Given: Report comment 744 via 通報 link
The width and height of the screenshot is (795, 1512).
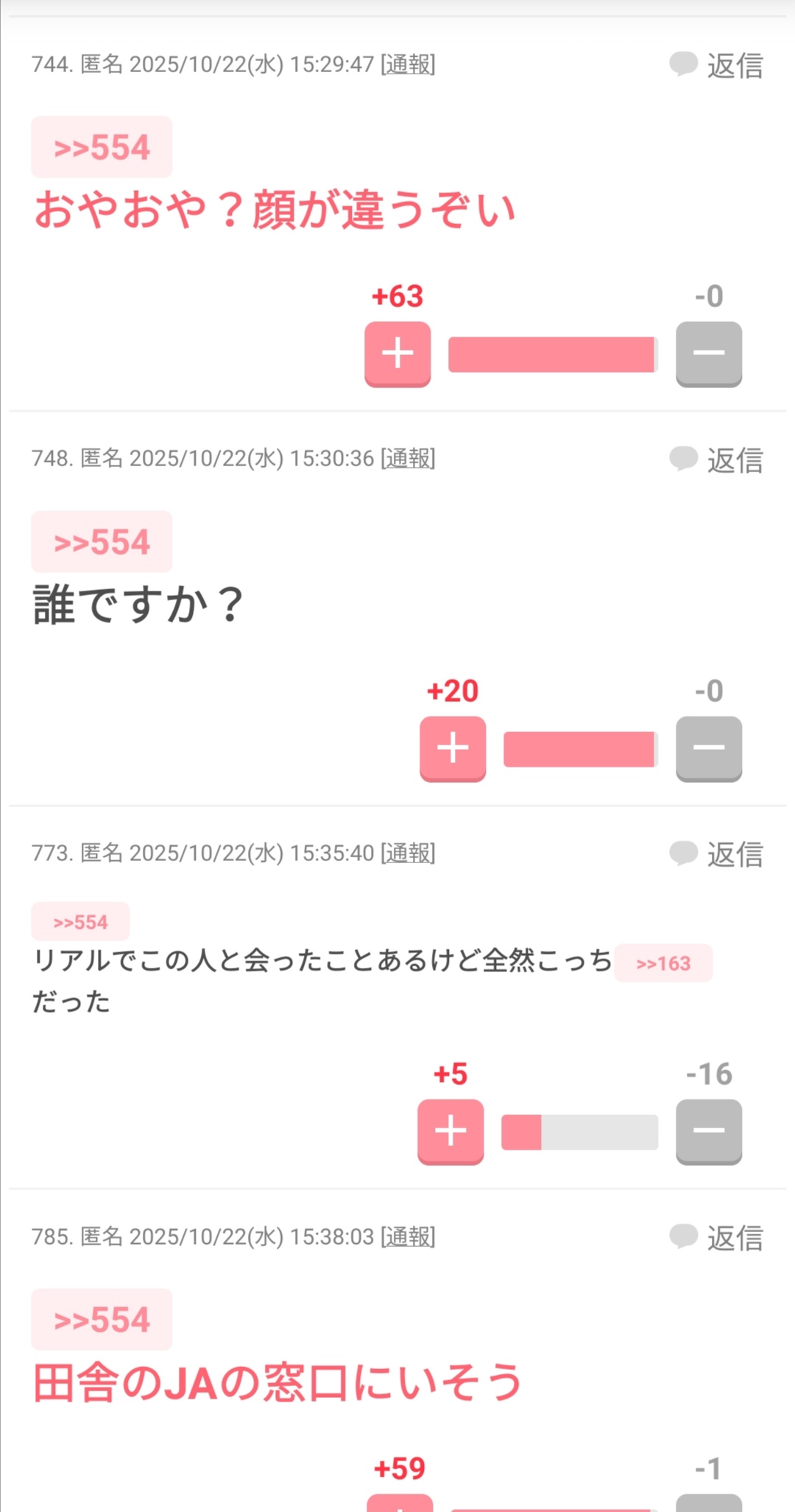Looking at the screenshot, I should 408,65.
